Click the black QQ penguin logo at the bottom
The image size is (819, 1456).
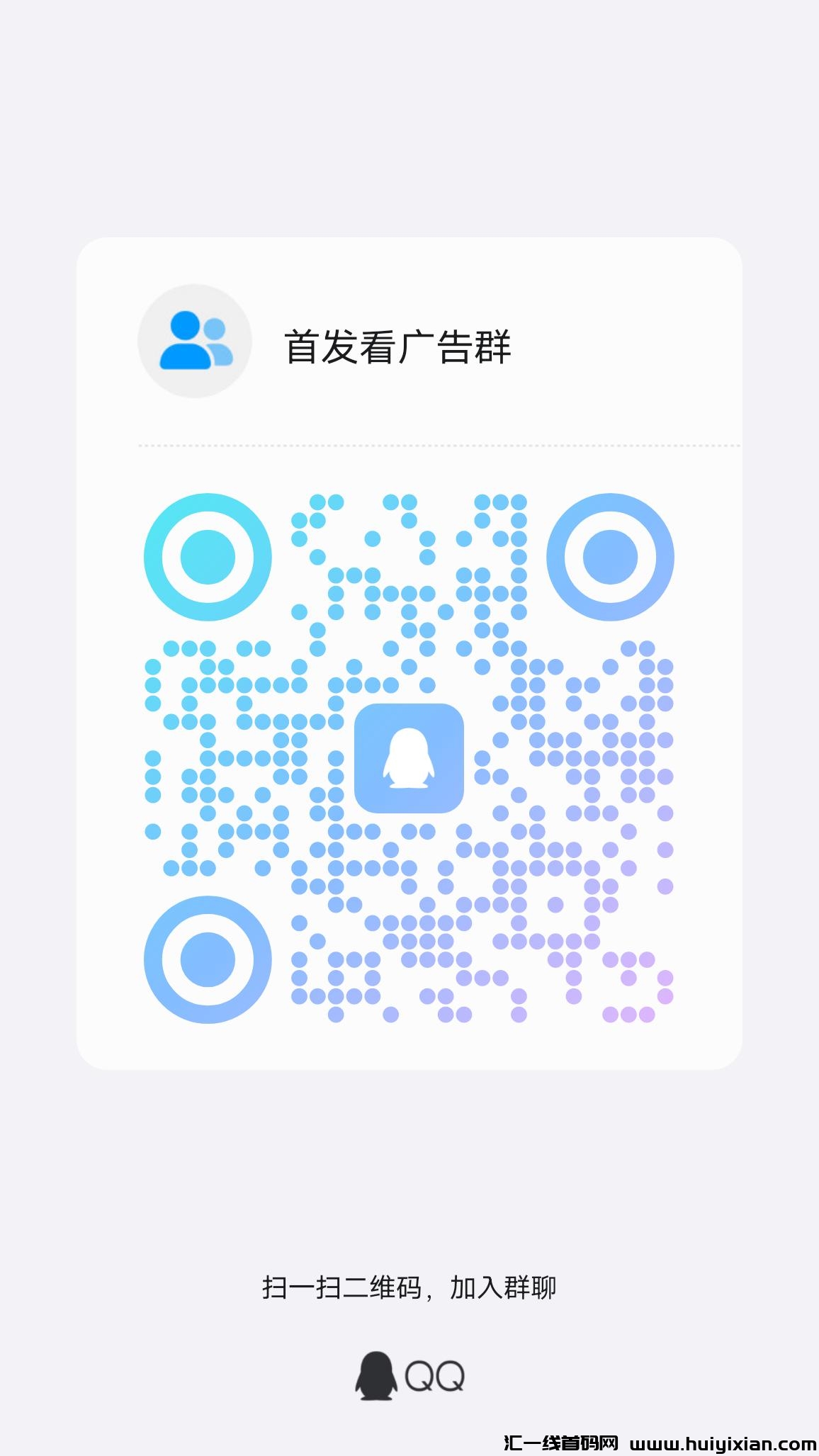(x=376, y=1375)
